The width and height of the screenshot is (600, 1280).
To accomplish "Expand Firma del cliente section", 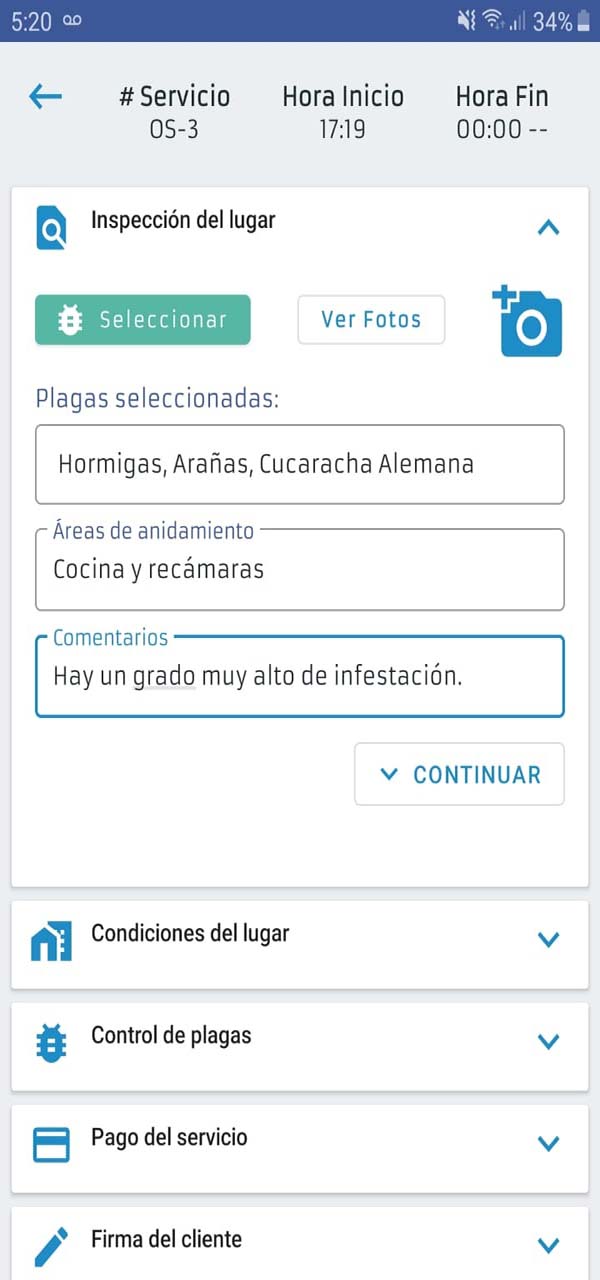I will pyautogui.click(x=547, y=1245).
